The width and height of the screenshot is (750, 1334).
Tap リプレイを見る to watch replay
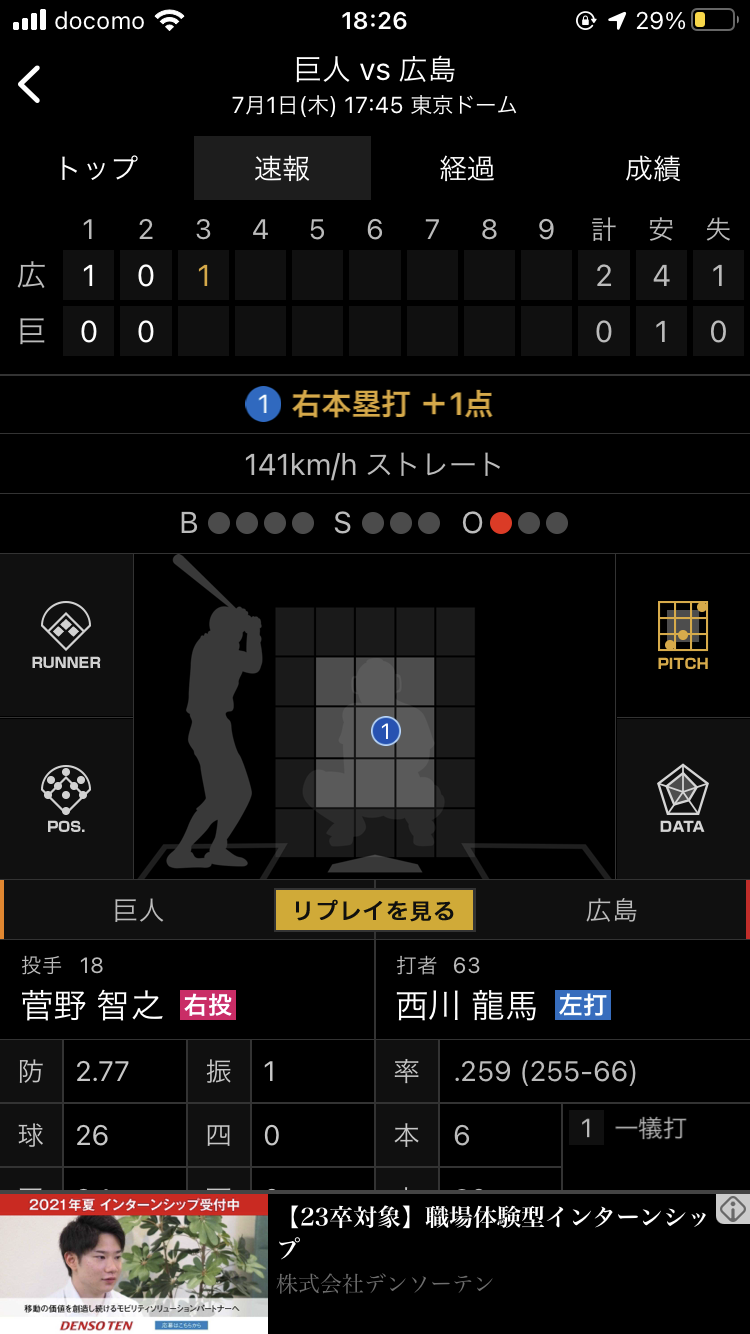374,910
